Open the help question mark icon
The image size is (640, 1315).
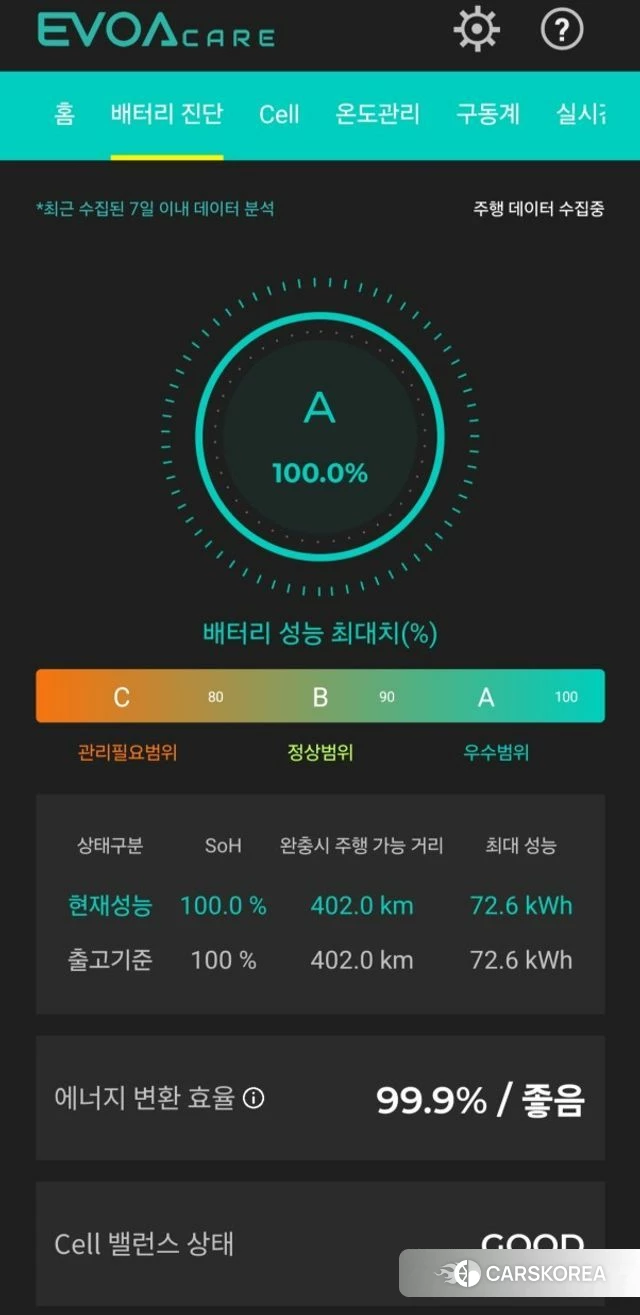pos(562,30)
